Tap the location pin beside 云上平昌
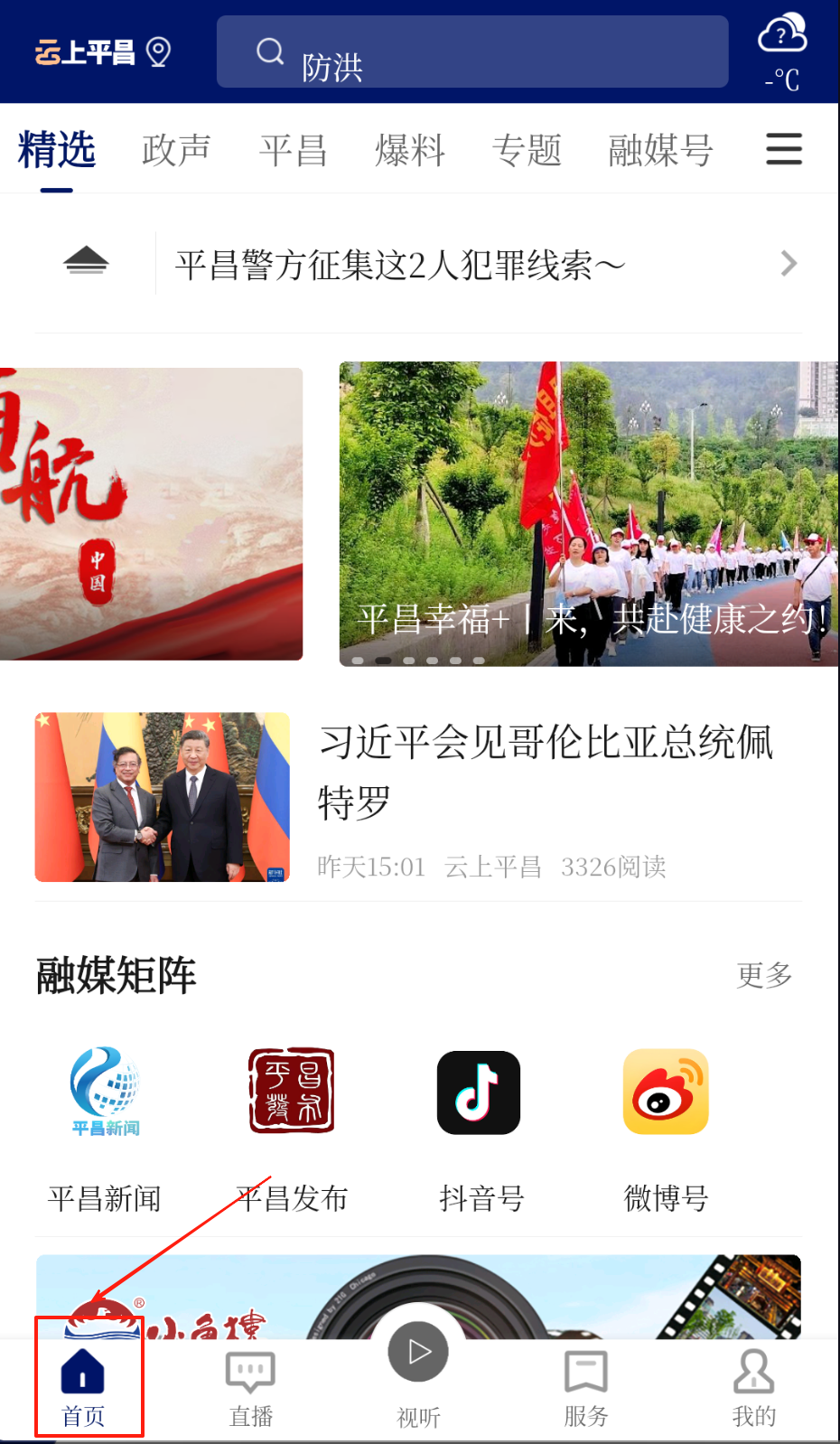The height and width of the screenshot is (1444, 840). click(x=158, y=52)
